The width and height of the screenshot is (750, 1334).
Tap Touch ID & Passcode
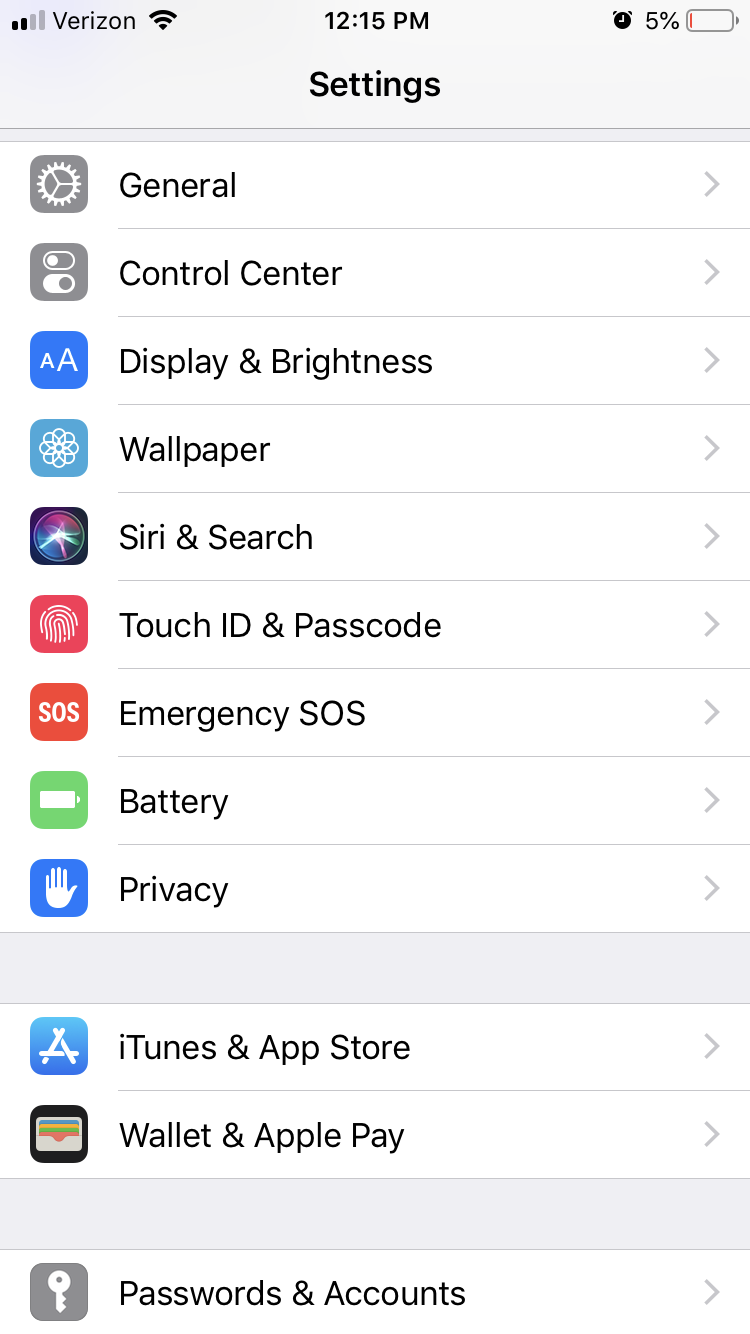pos(375,625)
